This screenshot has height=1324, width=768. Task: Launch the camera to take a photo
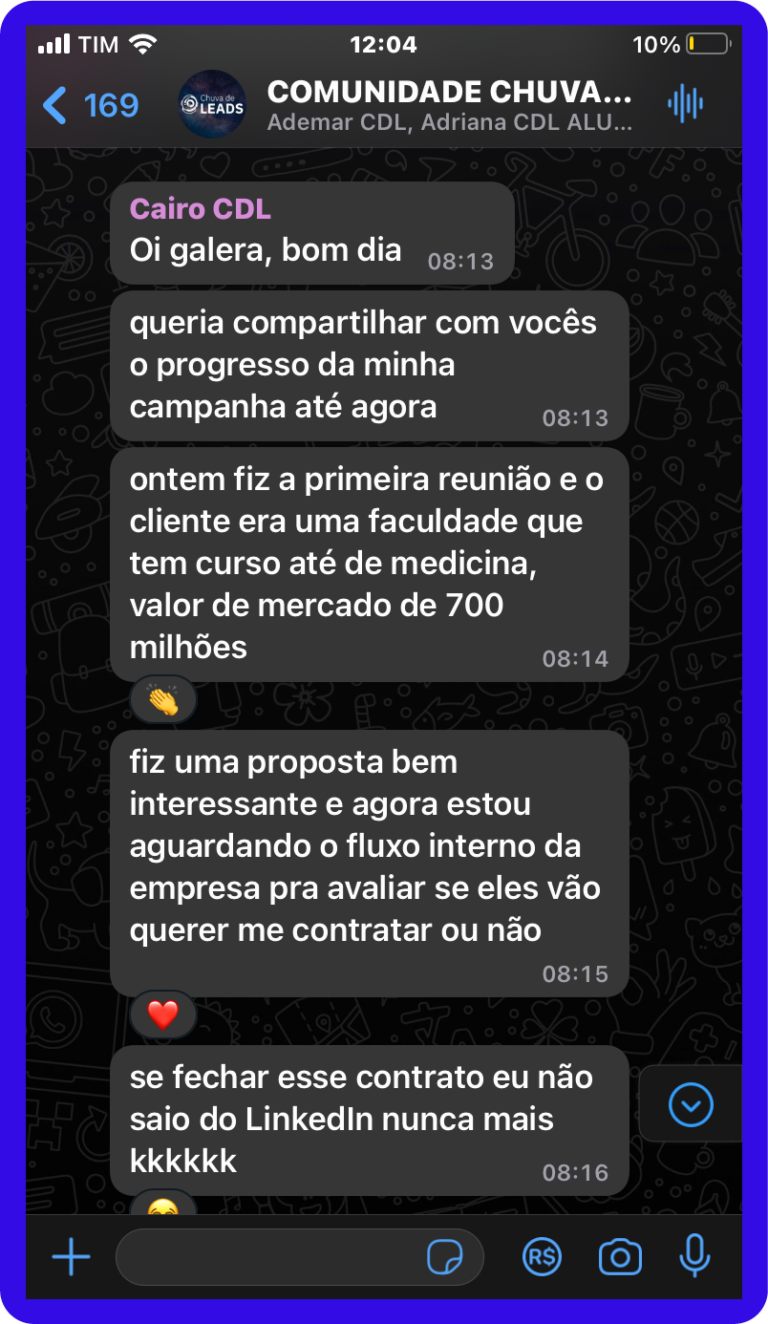pyautogui.click(x=620, y=1257)
